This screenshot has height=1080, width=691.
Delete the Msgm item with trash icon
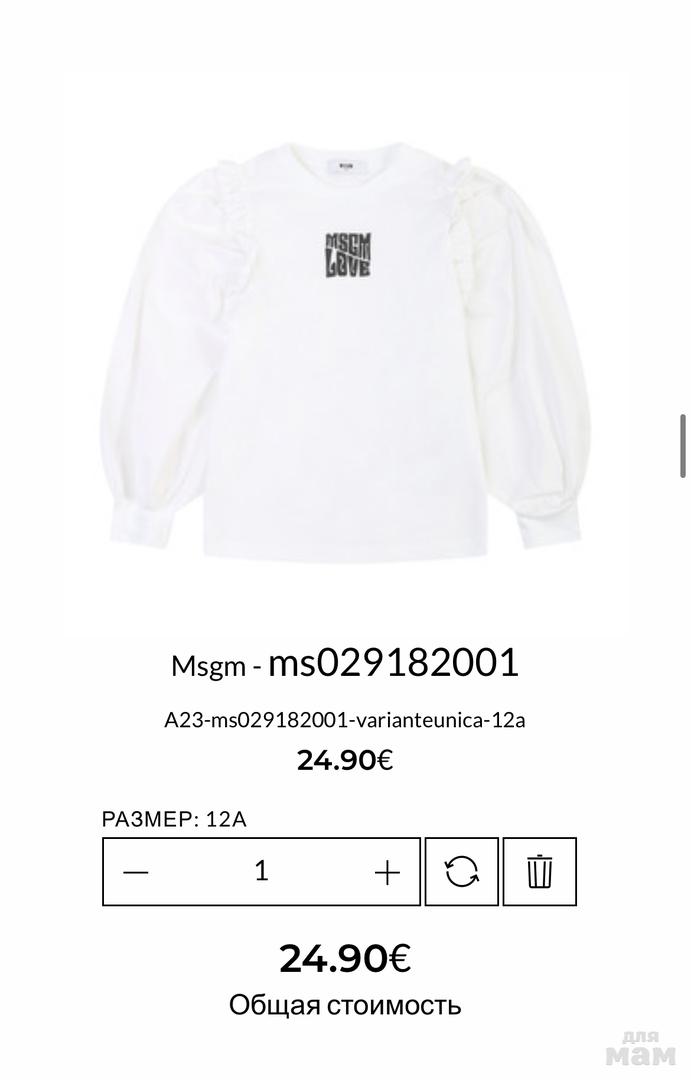pyautogui.click(x=540, y=872)
